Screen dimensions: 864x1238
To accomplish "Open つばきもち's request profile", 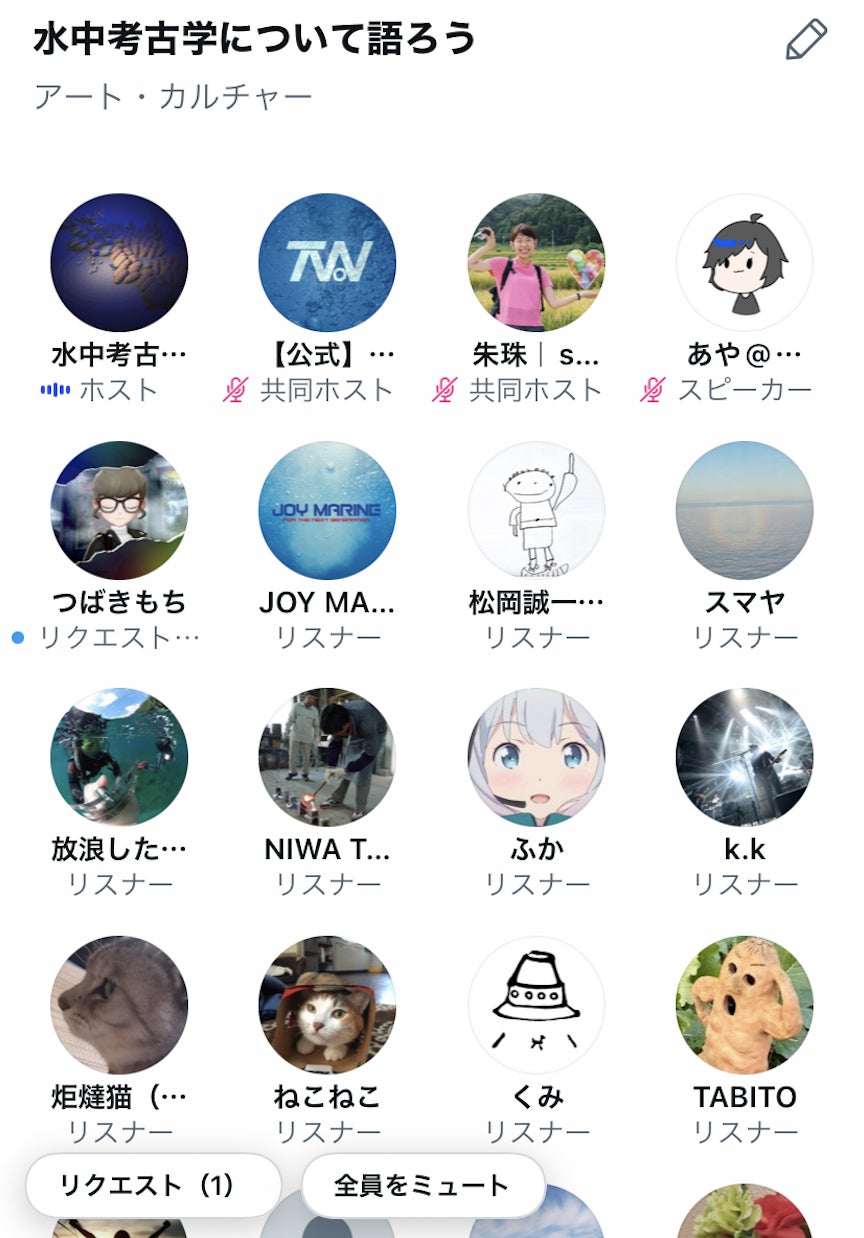I will coord(119,511).
